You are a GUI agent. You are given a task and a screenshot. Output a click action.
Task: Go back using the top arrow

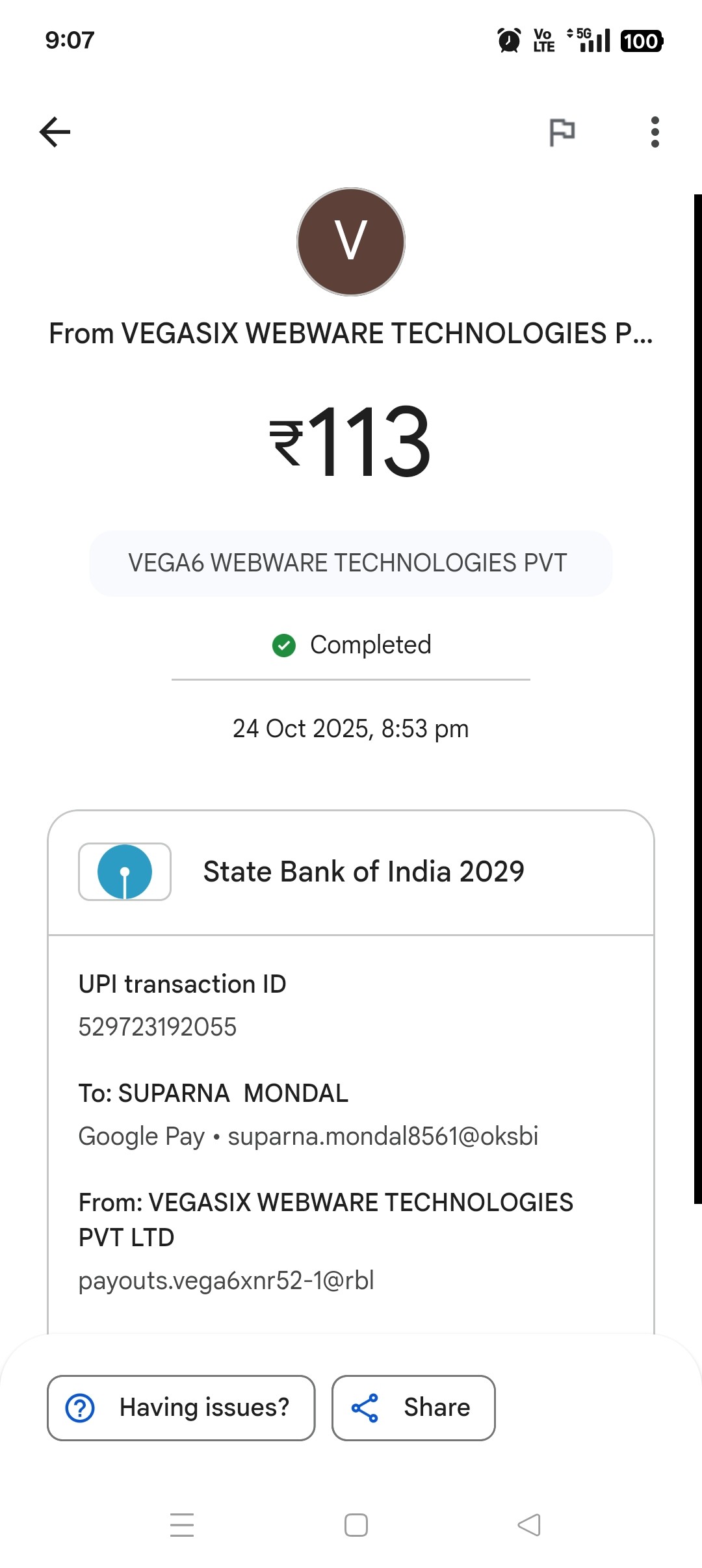[x=55, y=132]
